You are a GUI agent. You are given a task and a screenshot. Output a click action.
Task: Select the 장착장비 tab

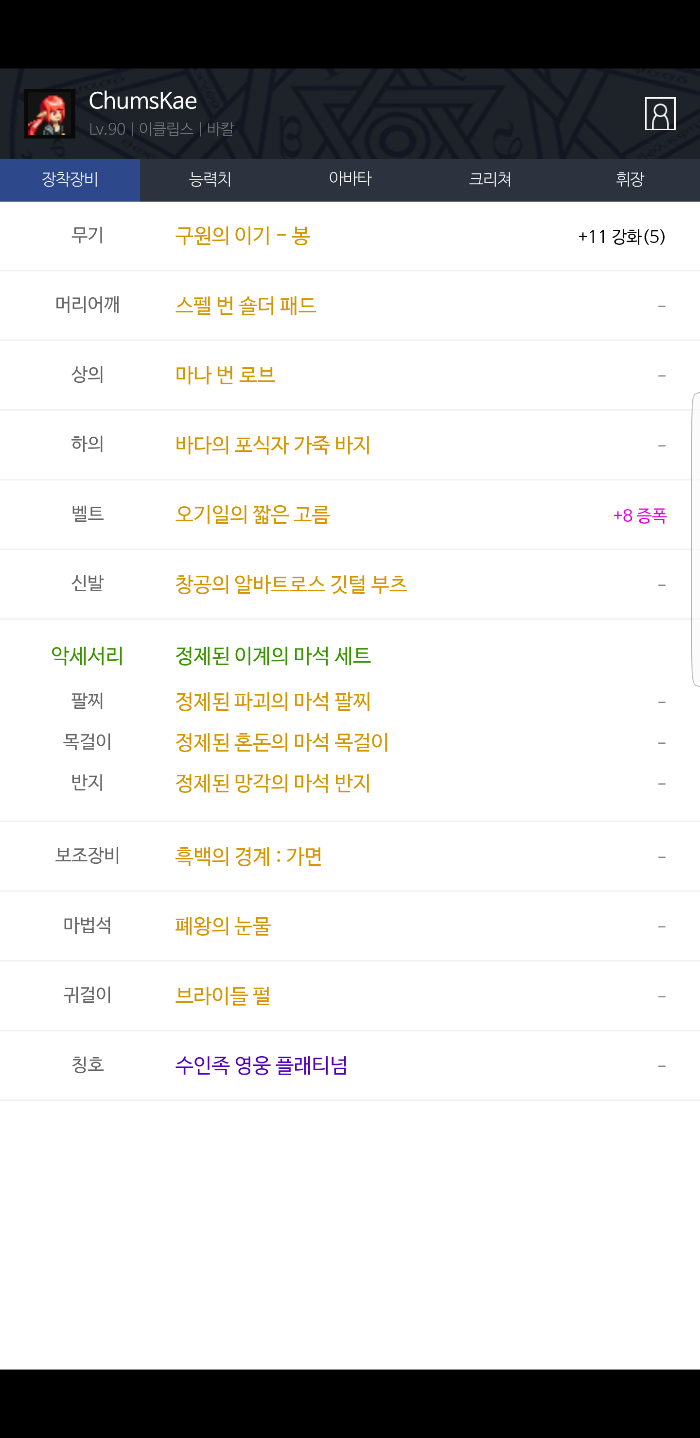(70, 180)
